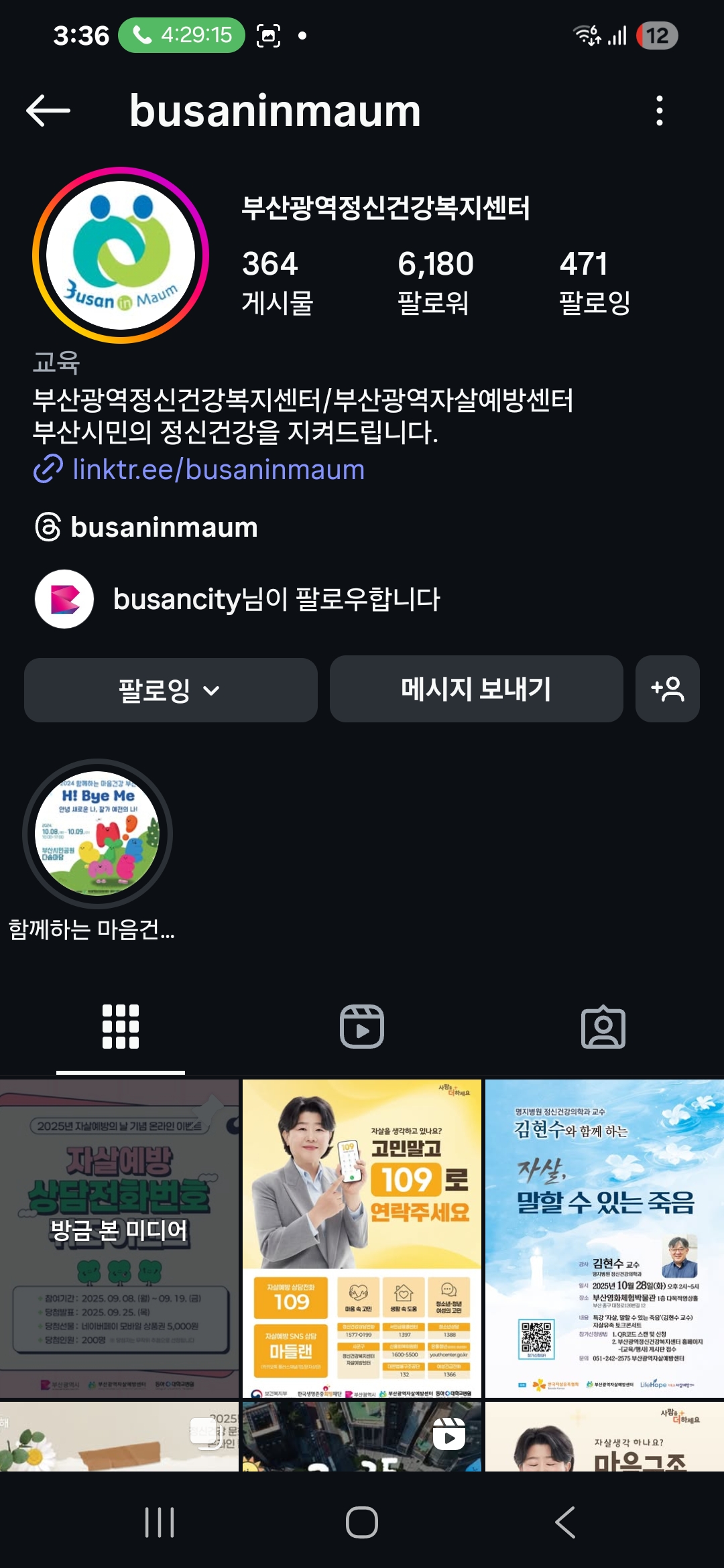
Task: Open the busaninmaum Threads profile
Action: point(164,527)
